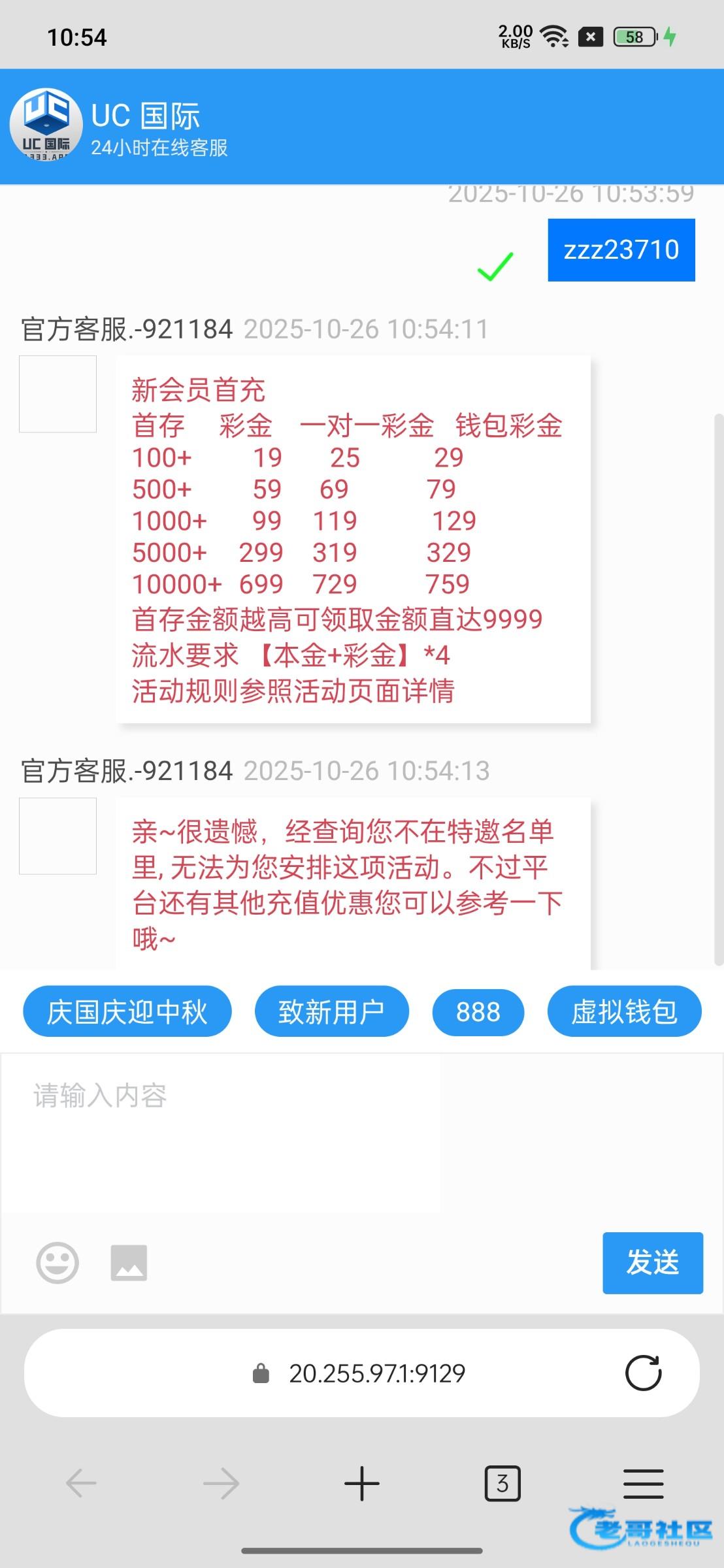724x1568 pixels.
Task: Choose the 888 quick reply chip
Action: pos(478,1012)
